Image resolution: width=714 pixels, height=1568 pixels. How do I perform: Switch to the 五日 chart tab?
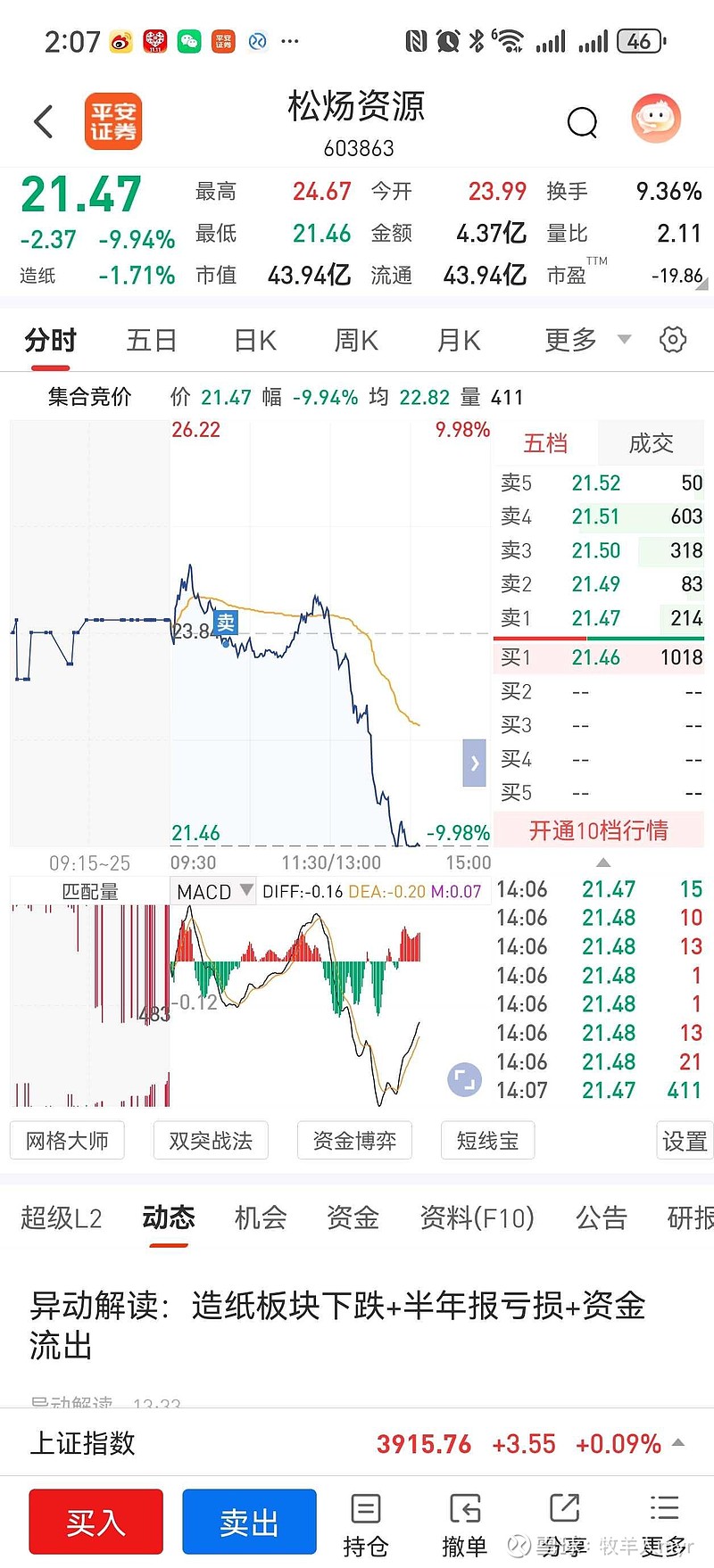click(x=151, y=340)
